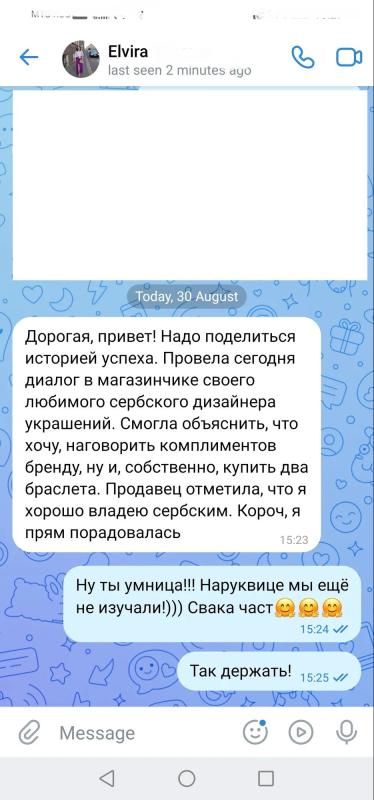The image size is (374, 800).
Task: Start a voice call with Elvira
Action: click(x=303, y=58)
